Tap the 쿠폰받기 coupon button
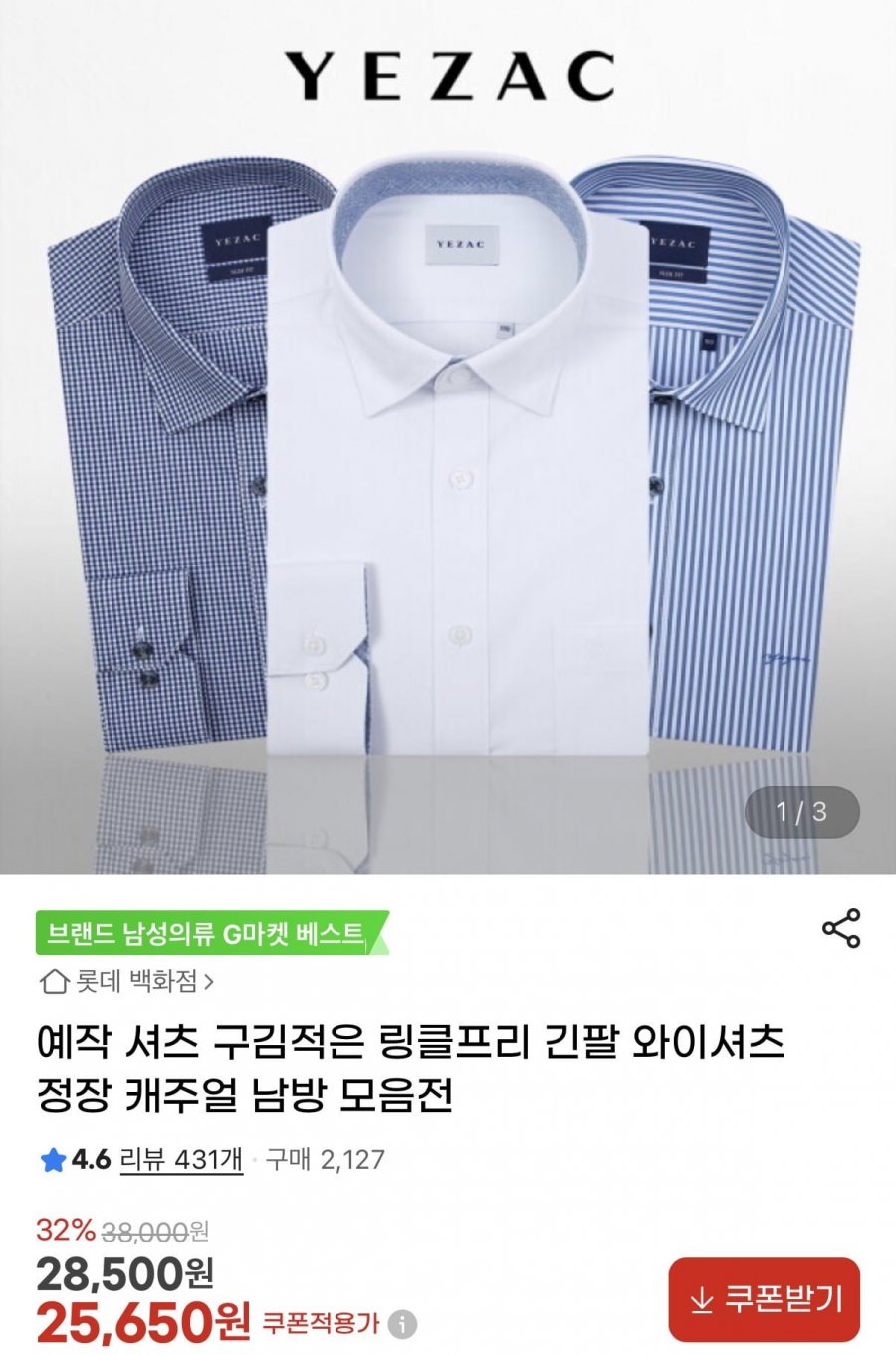The image size is (896, 1355). (x=765, y=1299)
